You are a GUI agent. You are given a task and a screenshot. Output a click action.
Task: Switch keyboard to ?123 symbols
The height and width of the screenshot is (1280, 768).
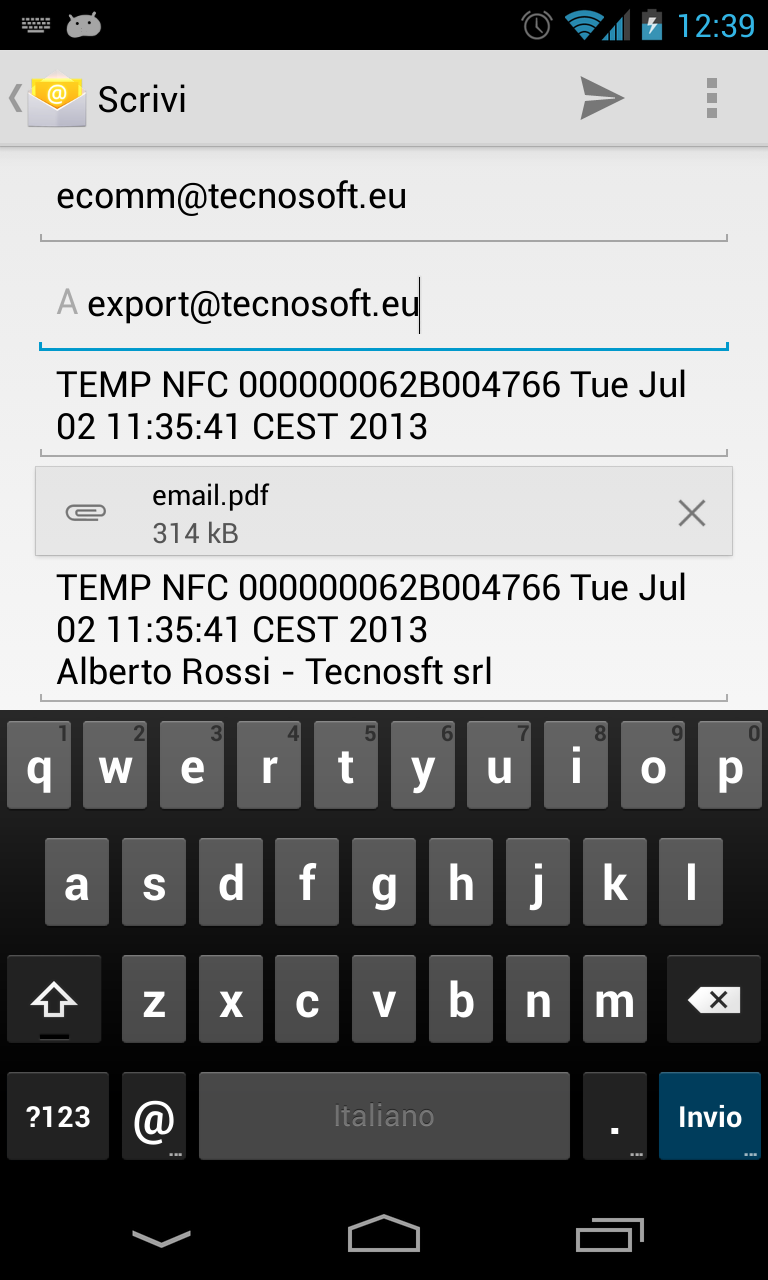click(58, 1116)
